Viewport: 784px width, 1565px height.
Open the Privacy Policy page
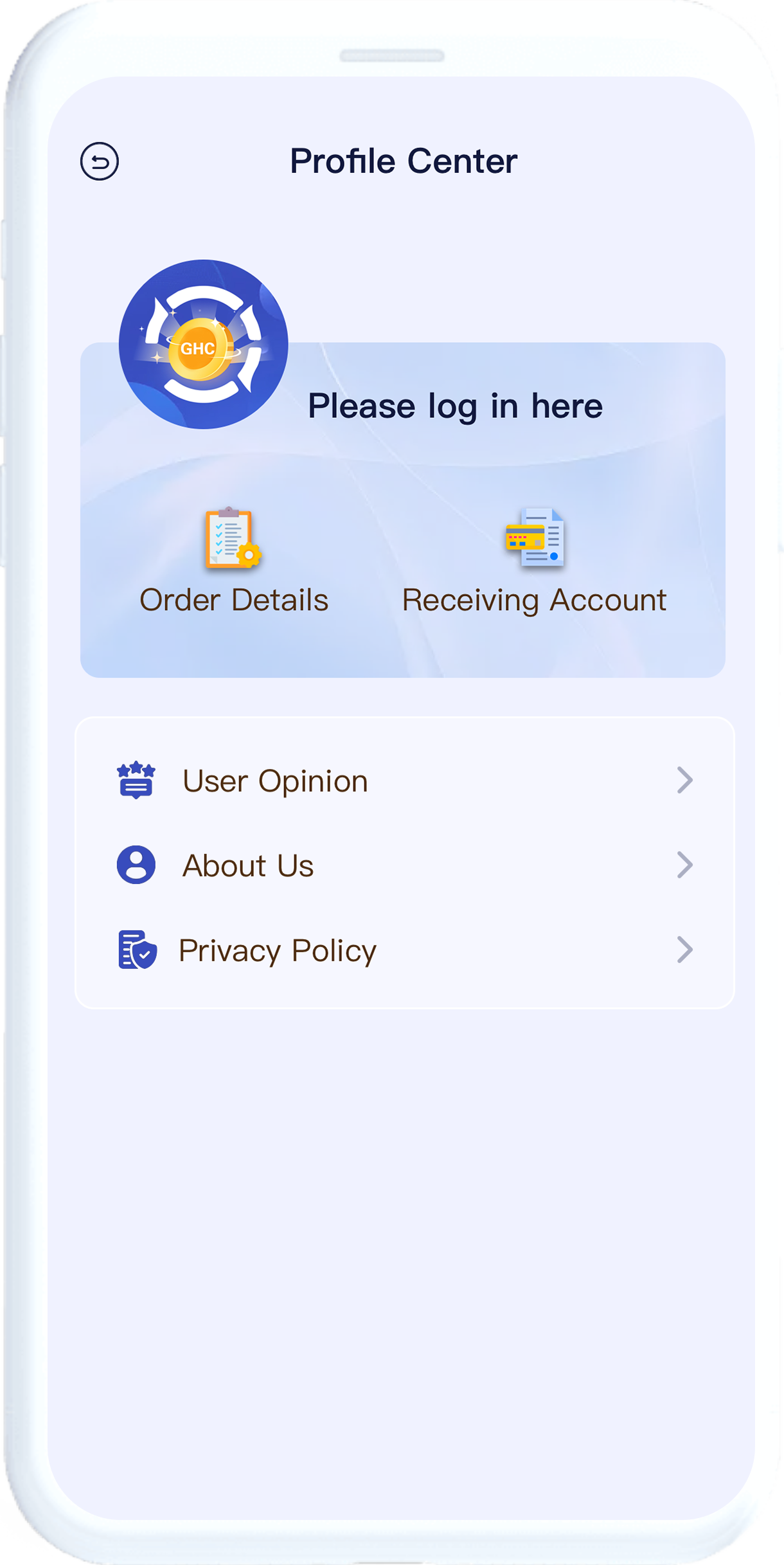[276, 950]
